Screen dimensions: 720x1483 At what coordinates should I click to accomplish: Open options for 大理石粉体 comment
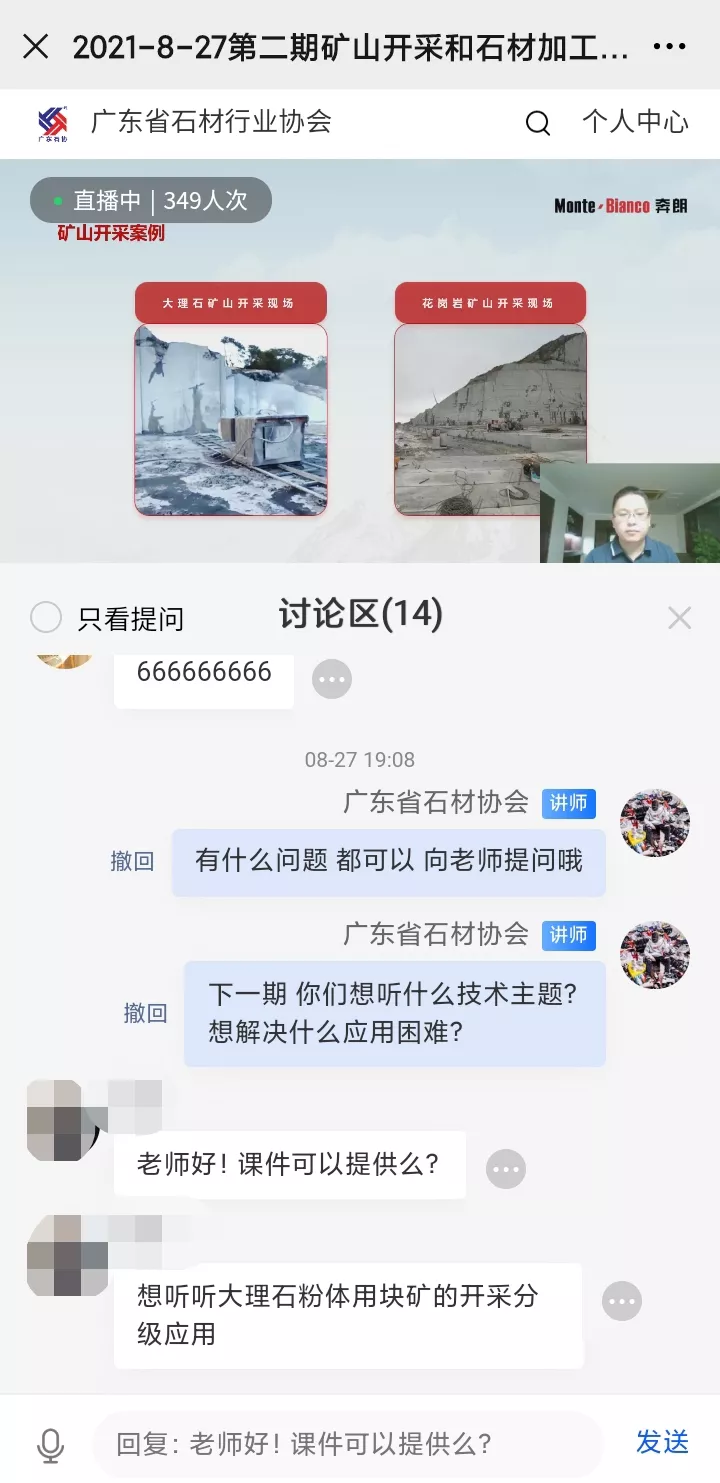tap(622, 1301)
